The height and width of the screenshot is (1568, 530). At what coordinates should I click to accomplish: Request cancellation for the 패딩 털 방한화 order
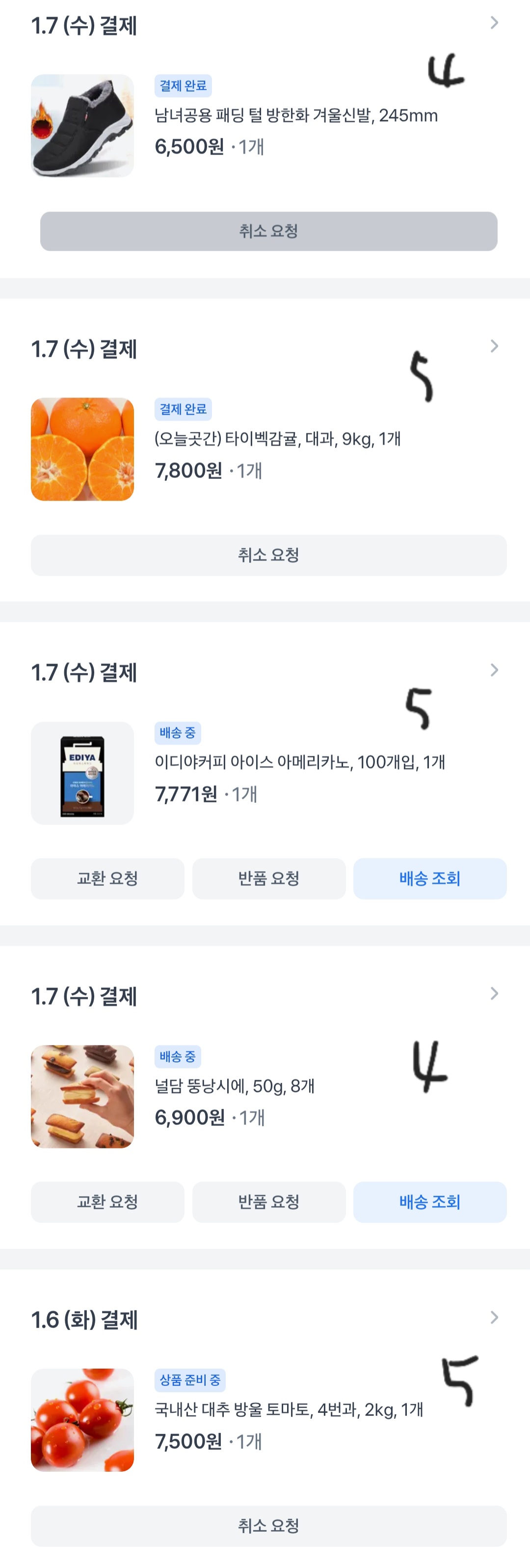pyautogui.click(x=268, y=231)
